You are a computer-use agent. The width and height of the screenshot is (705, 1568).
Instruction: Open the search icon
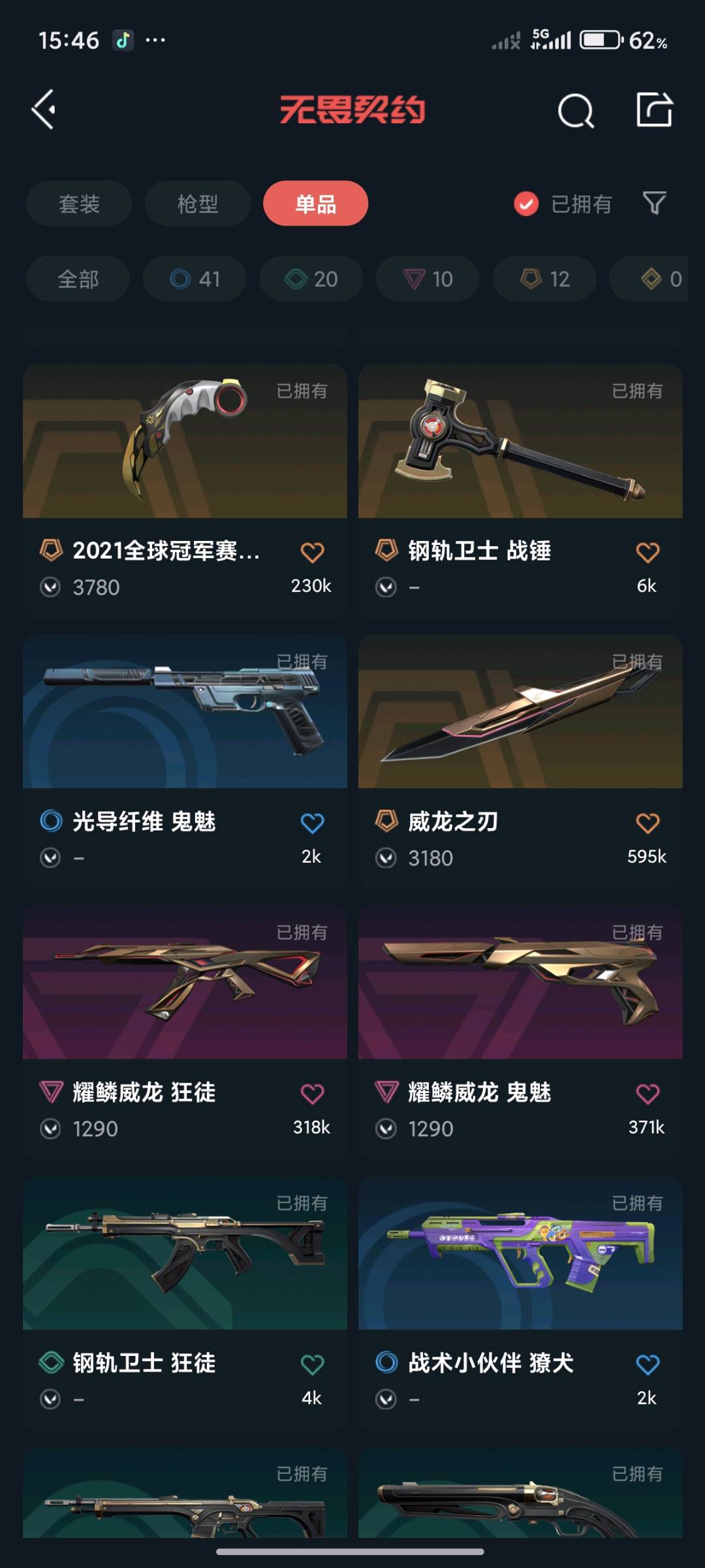click(x=575, y=110)
